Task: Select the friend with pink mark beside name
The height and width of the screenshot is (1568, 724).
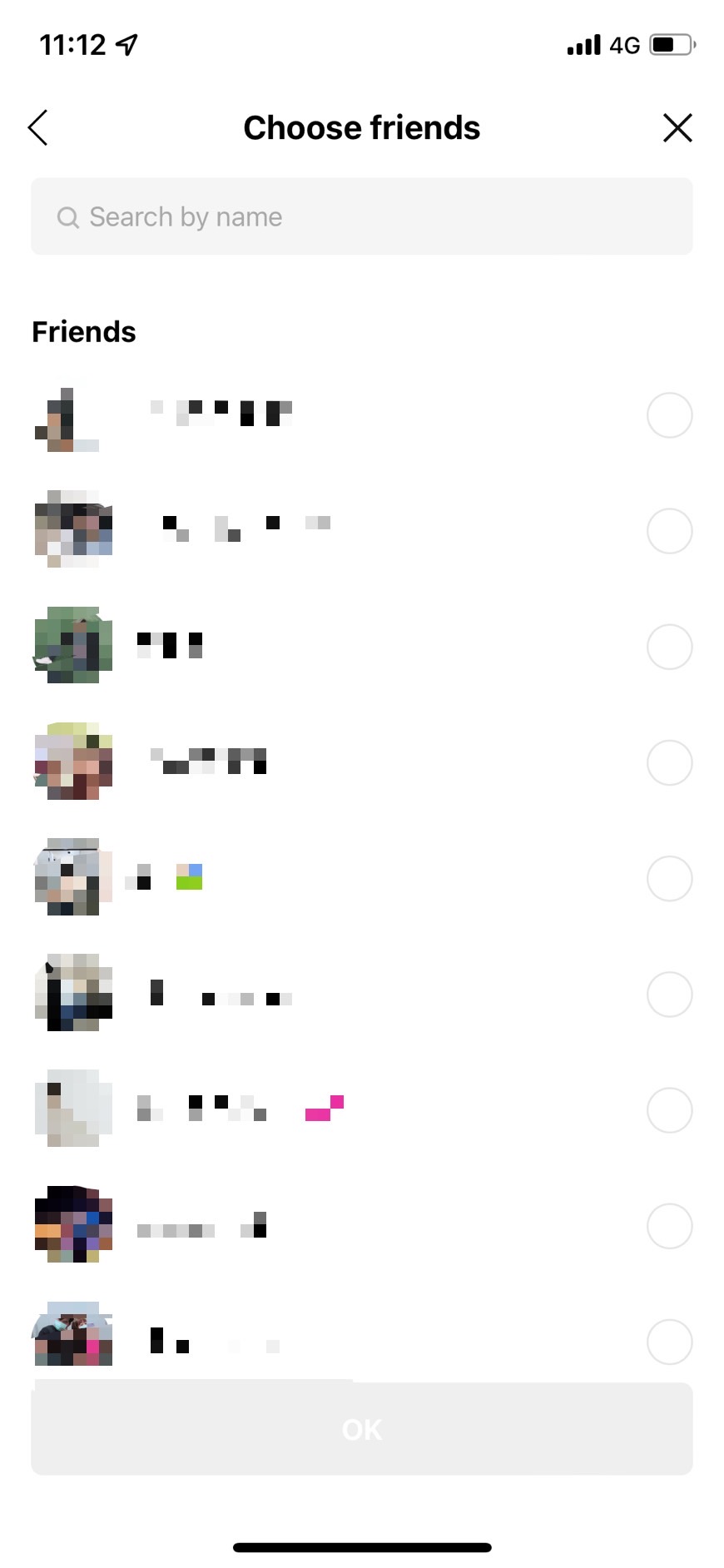Action: click(x=669, y=1110)
